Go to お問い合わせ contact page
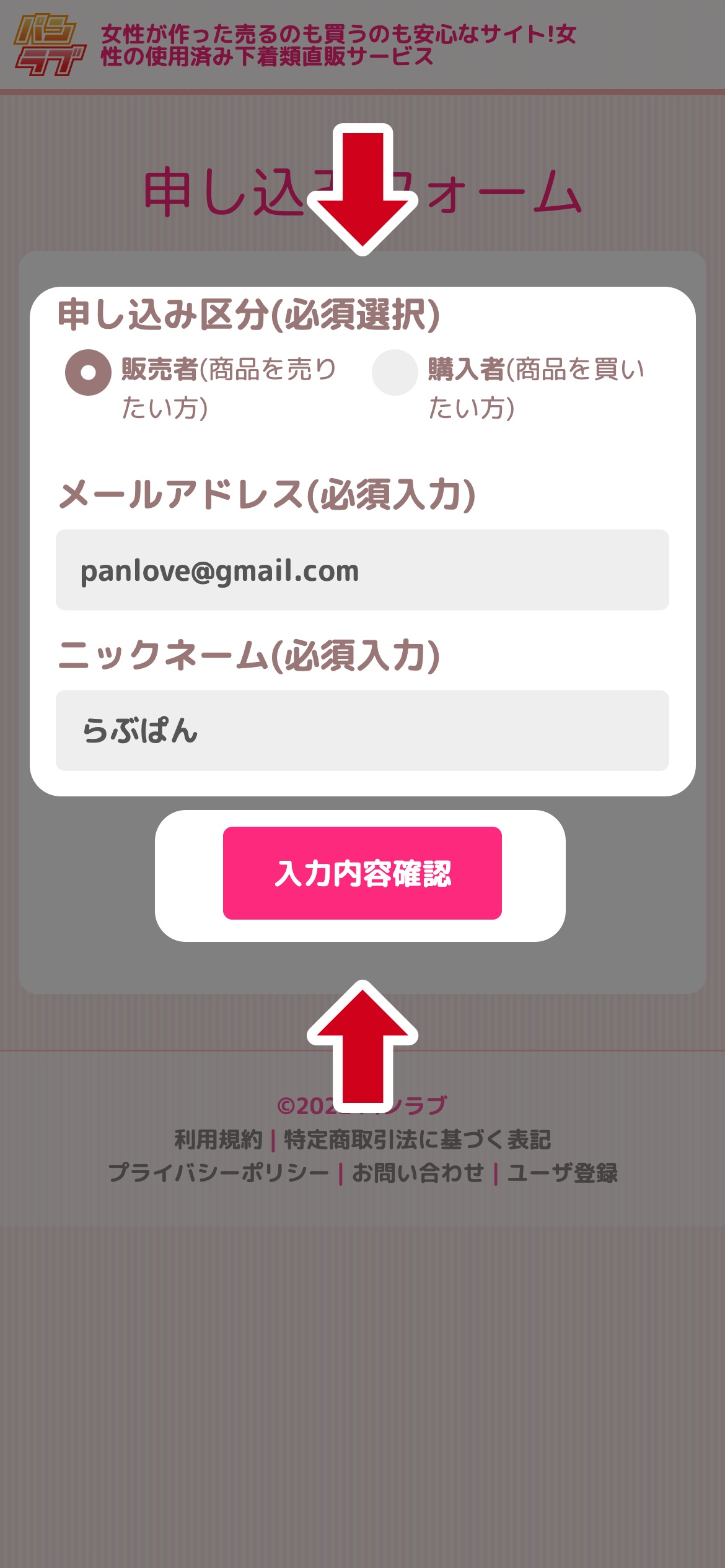 418,1173
